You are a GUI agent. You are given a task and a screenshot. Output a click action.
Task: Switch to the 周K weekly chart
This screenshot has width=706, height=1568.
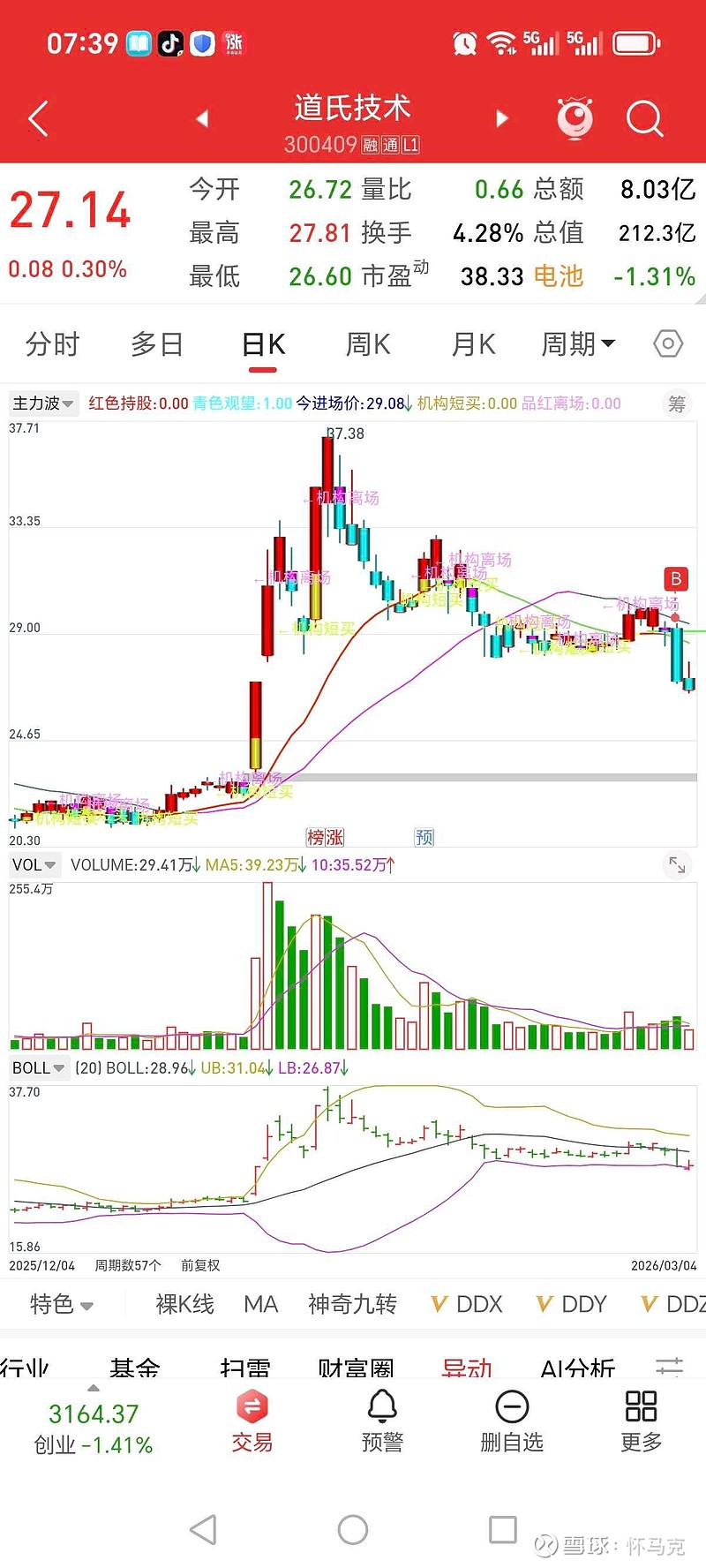pyautogui.click(x=368, y=344)
